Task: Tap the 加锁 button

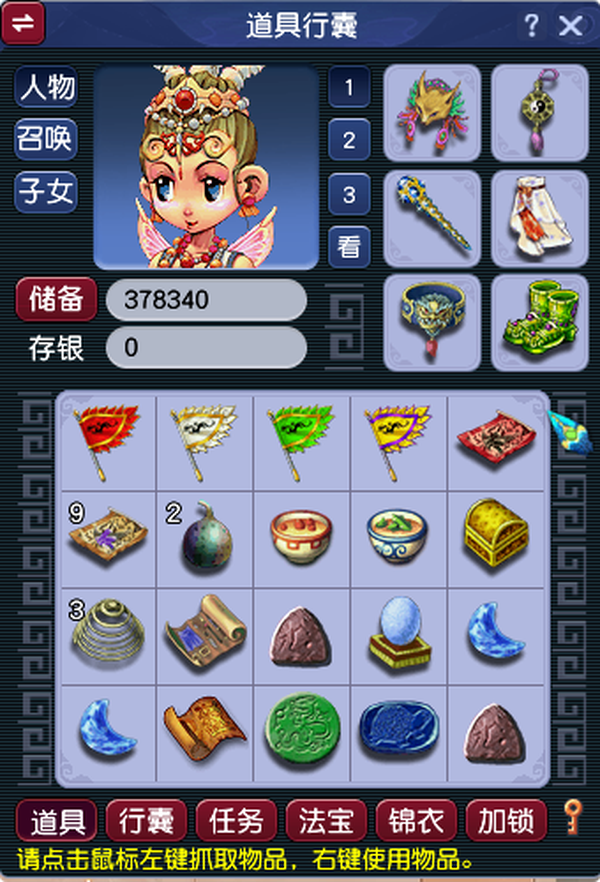Action: [506, 821]
